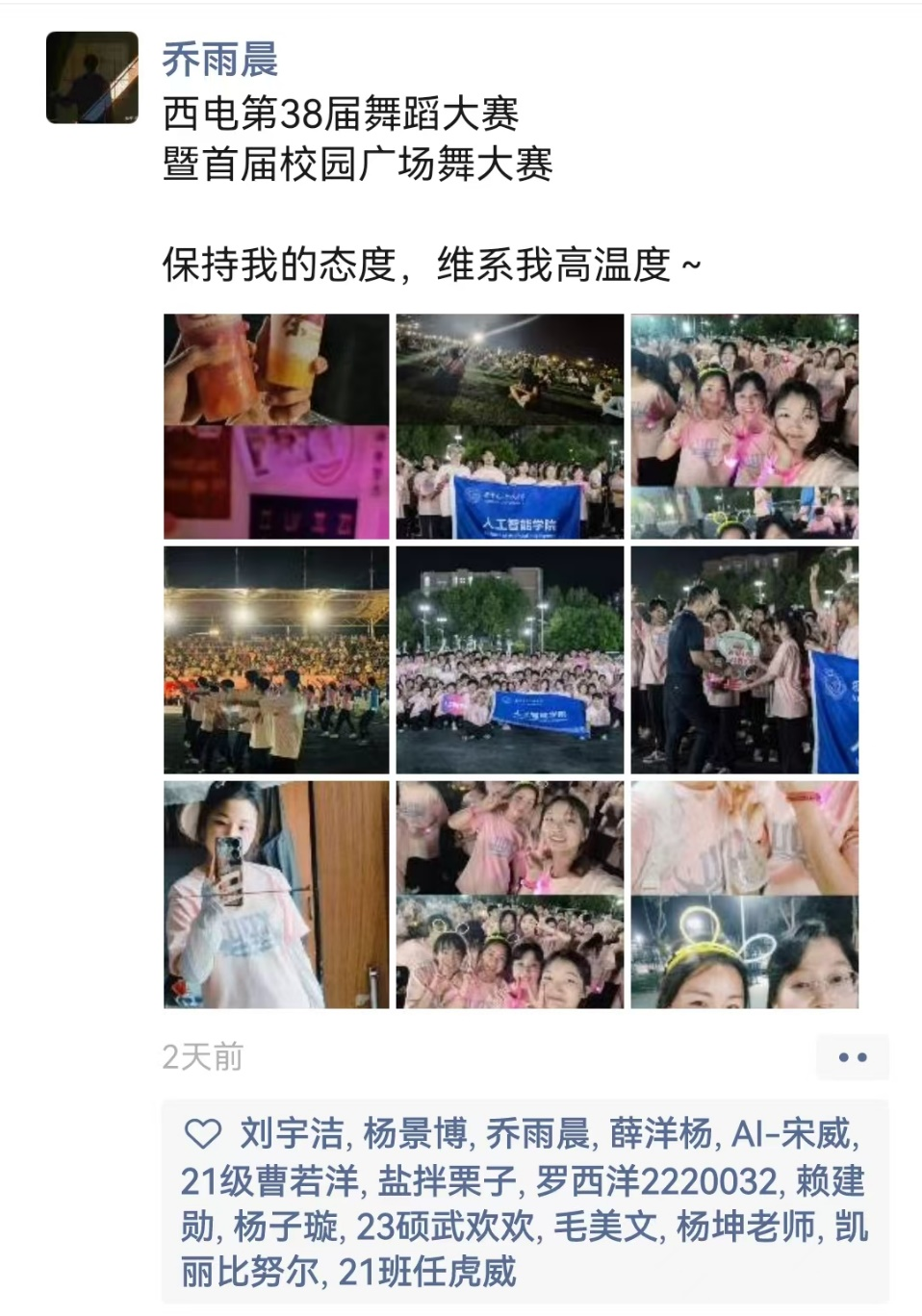Image resolution: width=922 pixels, height=1316 pixels.
Task: Open 刘宇洁's profile from the likes list
Action: 291,1134
